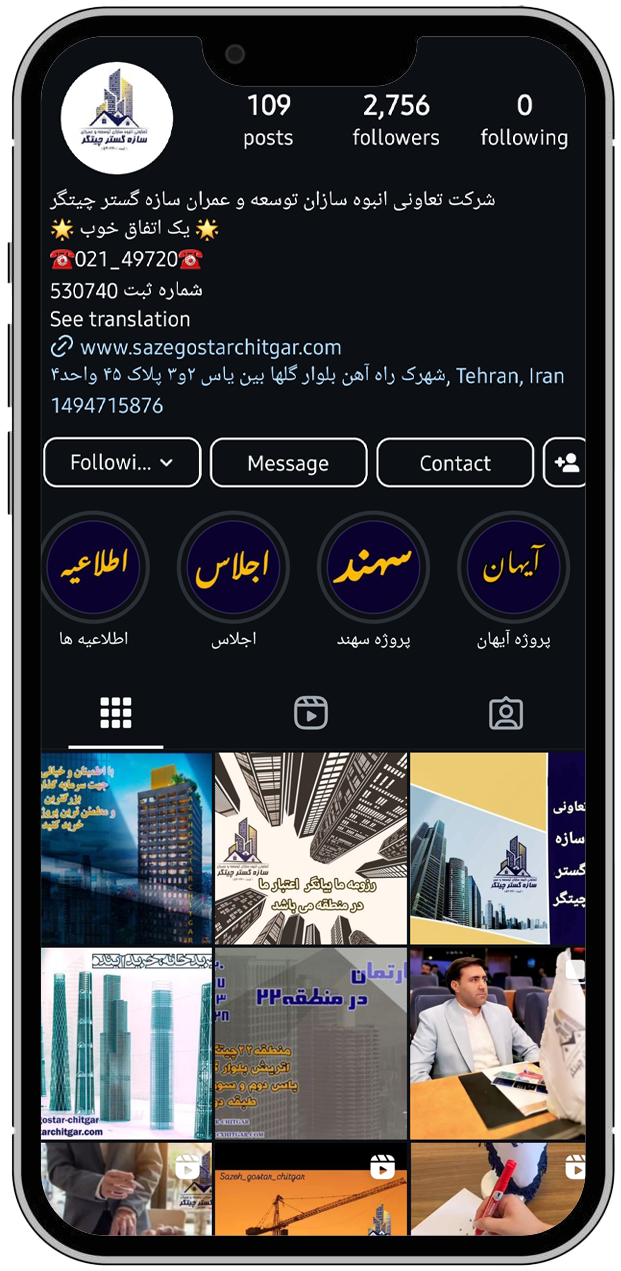Open suggested accounts add-person icon

(565, 463)
